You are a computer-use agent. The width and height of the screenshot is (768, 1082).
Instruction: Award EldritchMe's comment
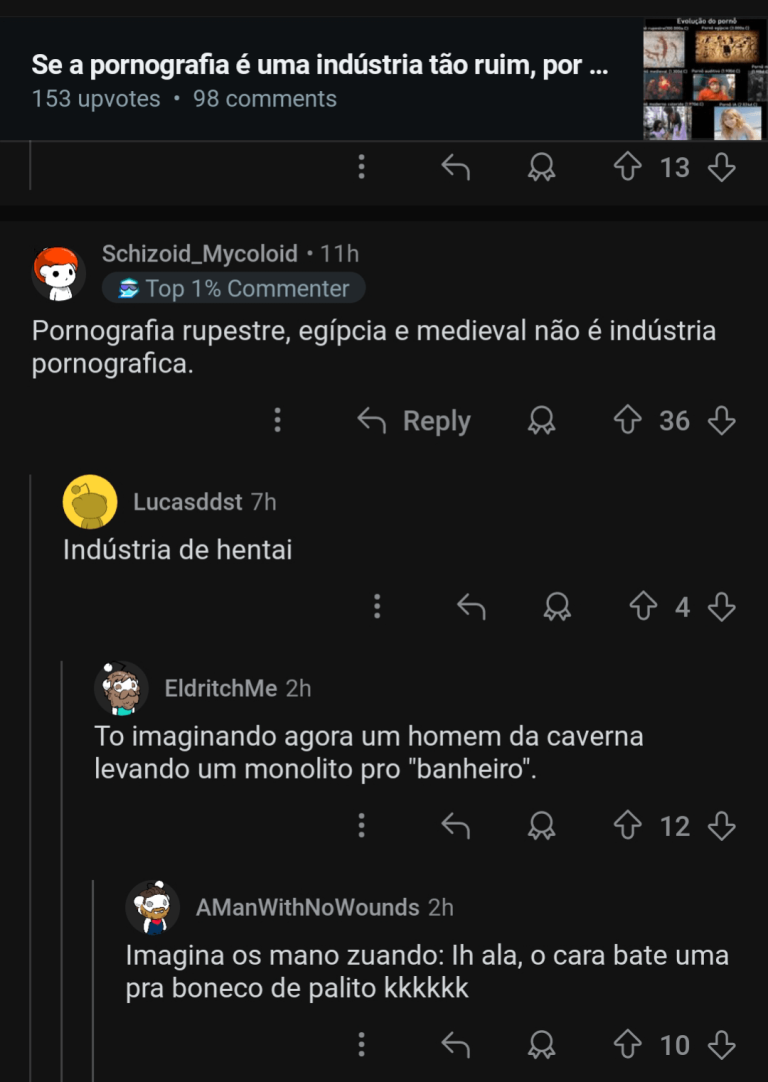click(541, 826)
